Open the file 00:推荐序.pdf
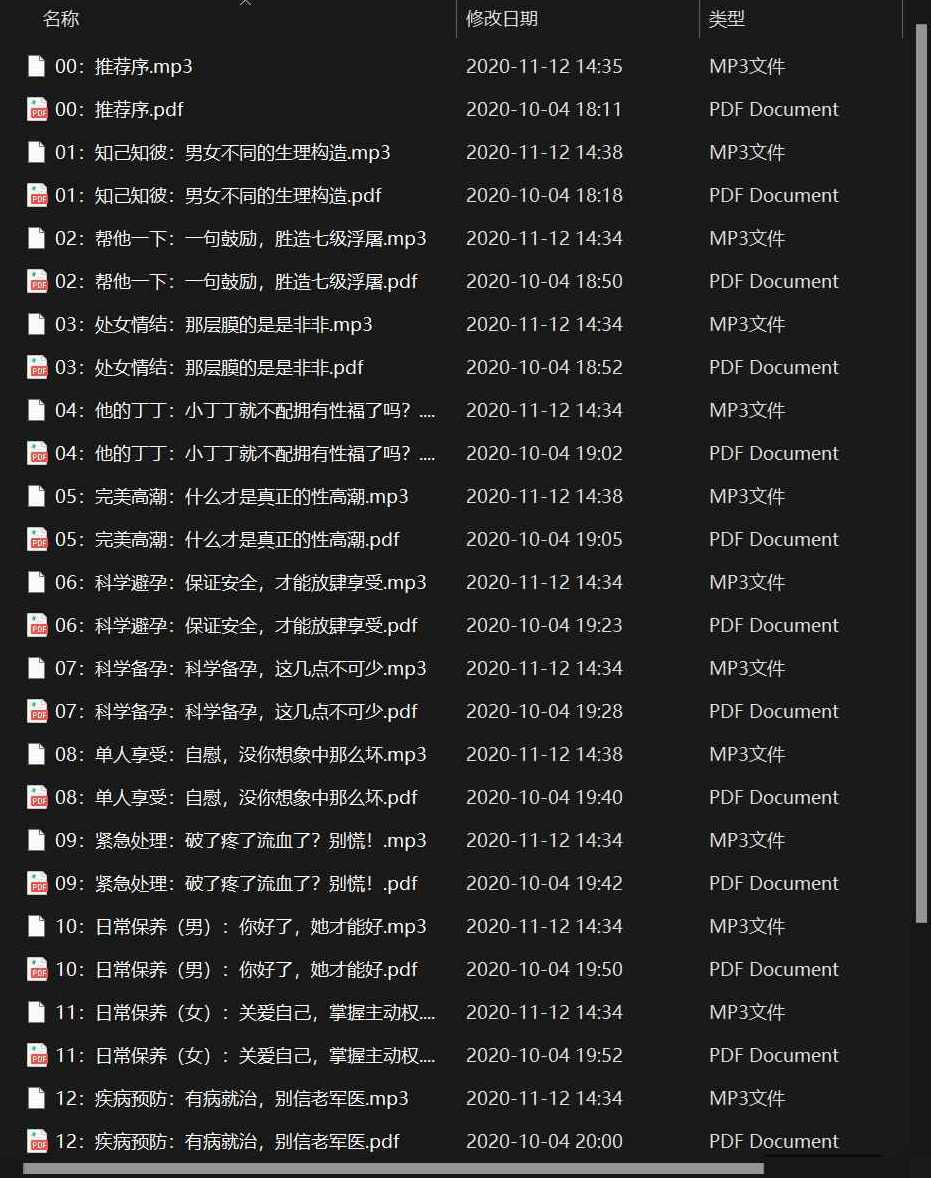 [x=119, y=110]
